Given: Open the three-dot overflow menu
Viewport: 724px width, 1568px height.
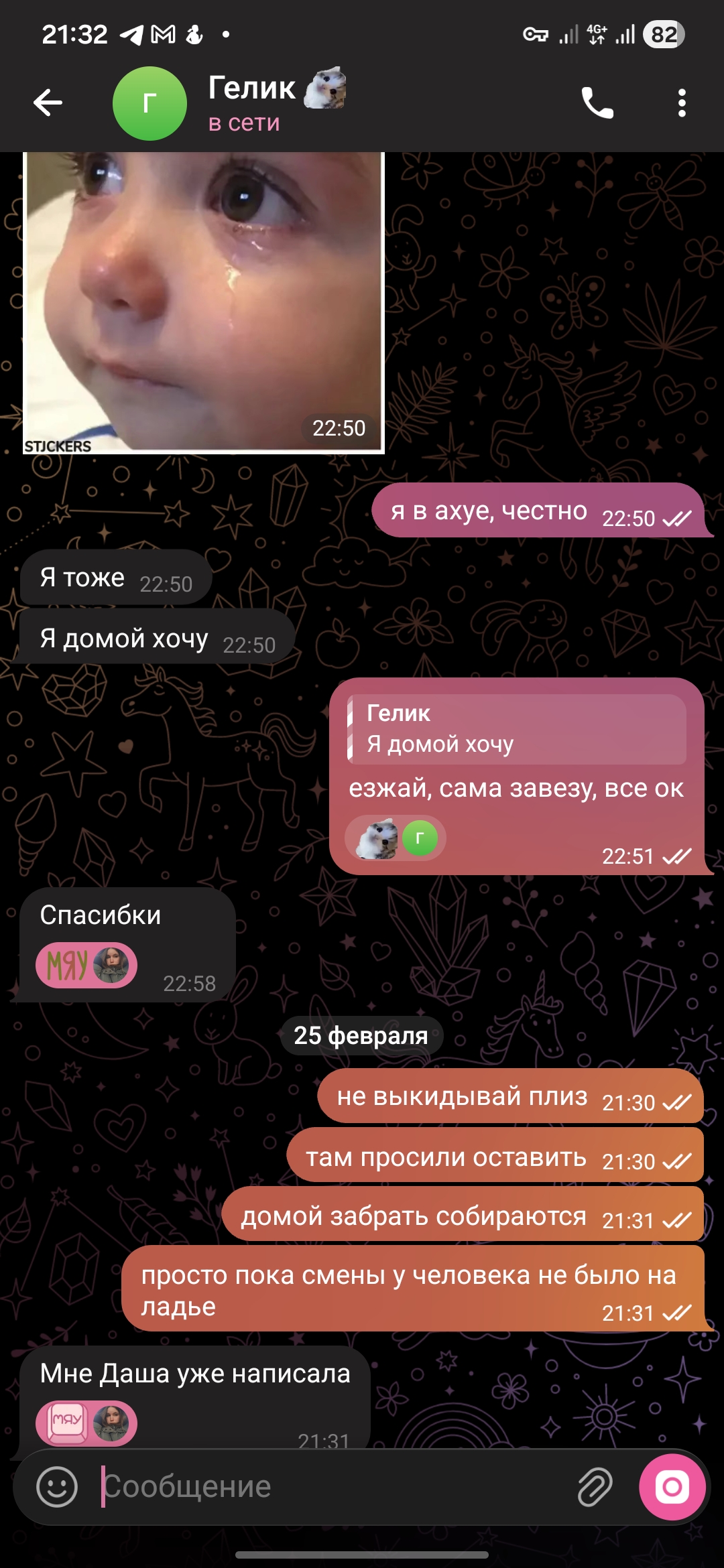Looking at the screenshot, I should (x=682, y=103).
